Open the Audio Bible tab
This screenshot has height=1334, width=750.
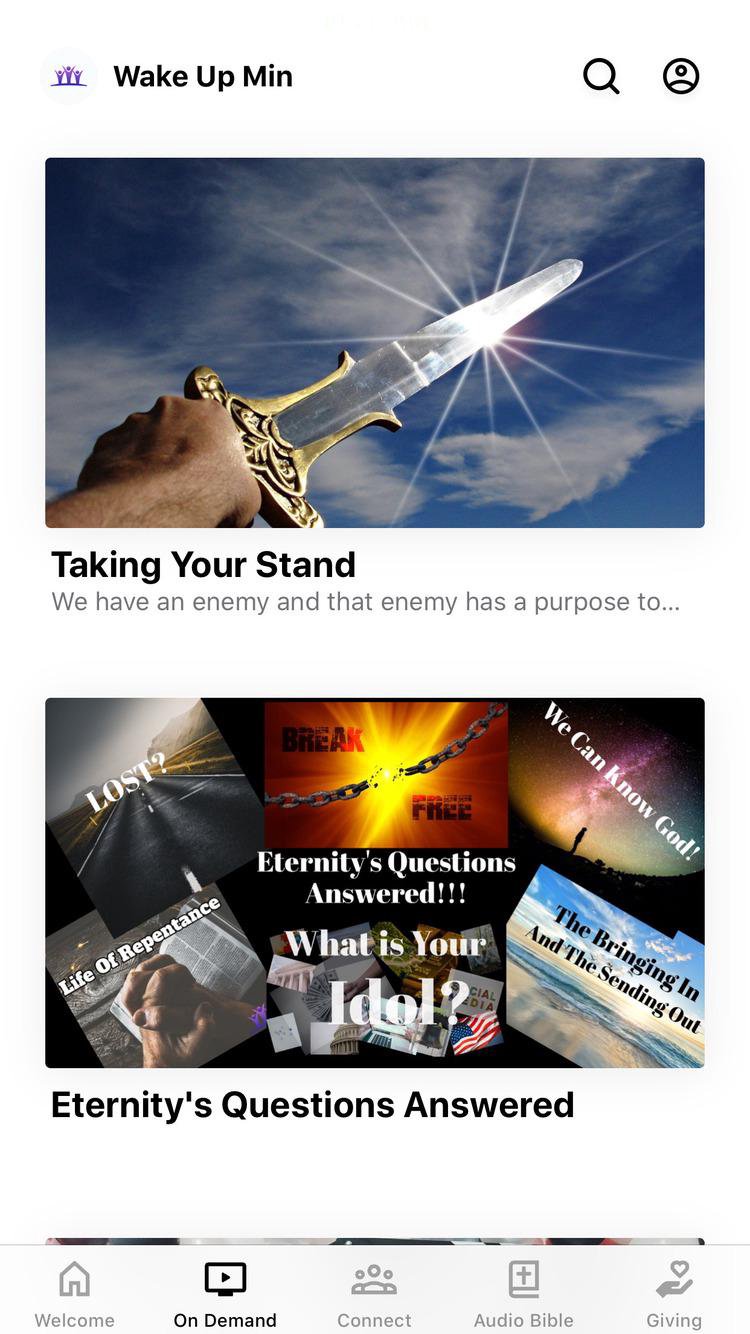click(524, 1294)
